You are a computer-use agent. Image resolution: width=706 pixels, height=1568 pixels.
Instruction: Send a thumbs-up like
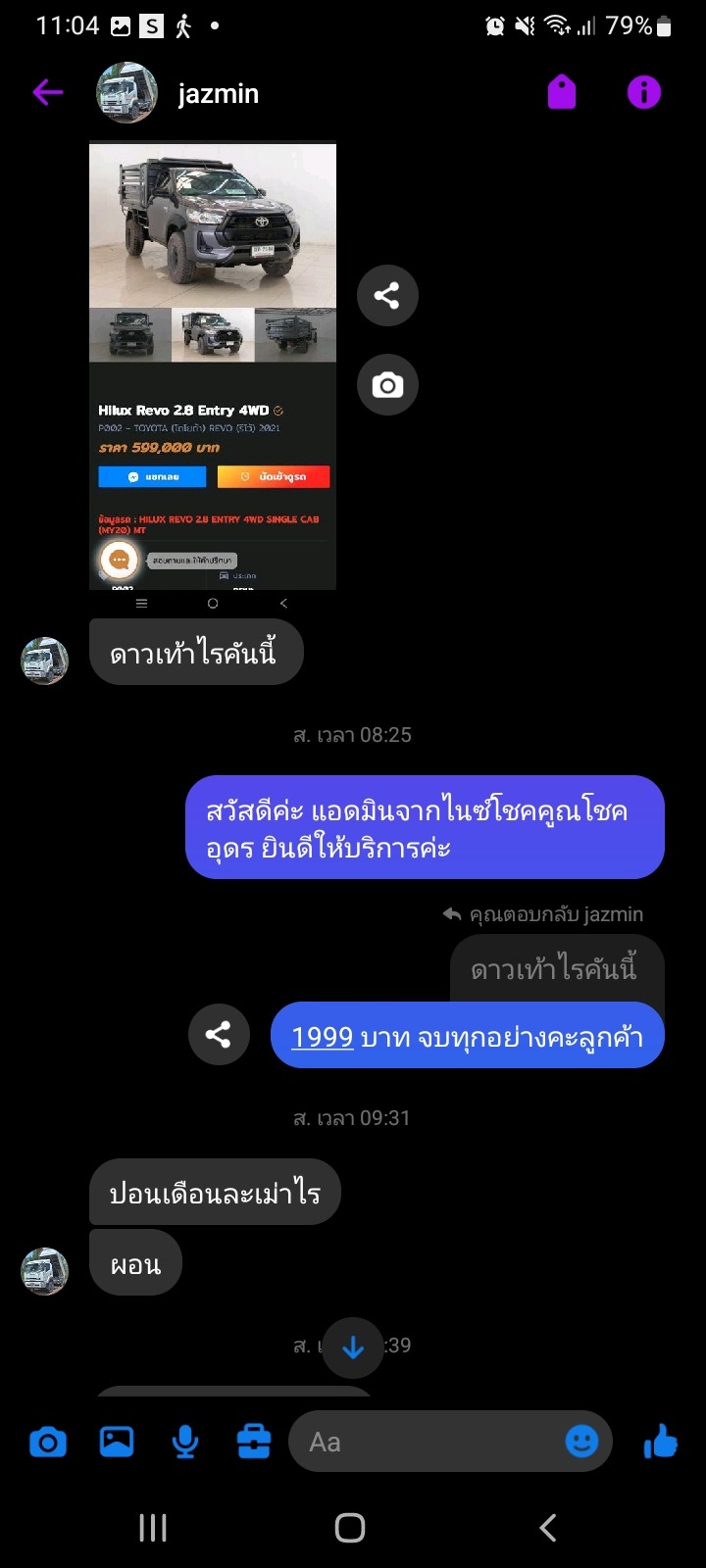660,1442
